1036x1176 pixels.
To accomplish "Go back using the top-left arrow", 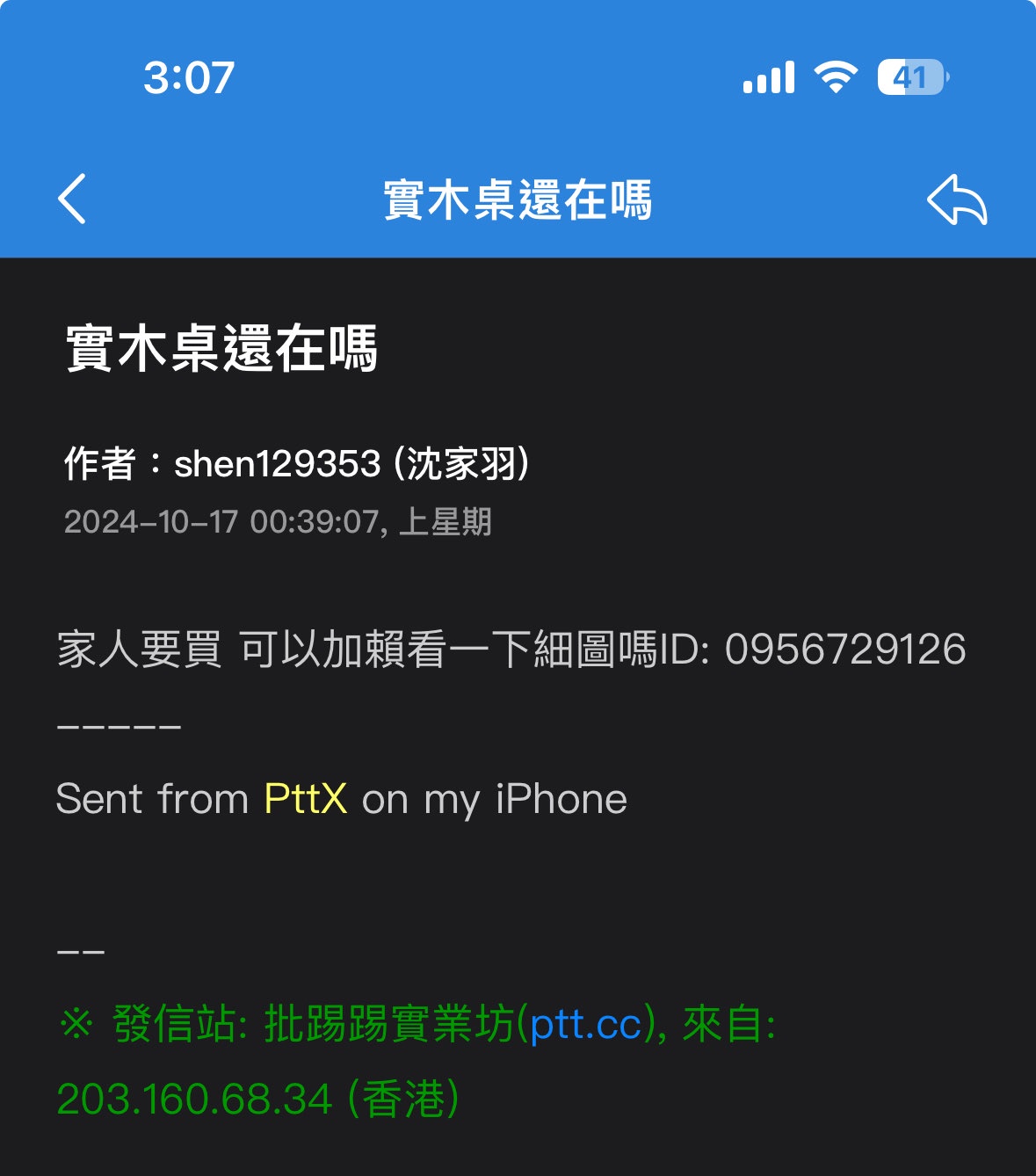I will click(73, 200).
